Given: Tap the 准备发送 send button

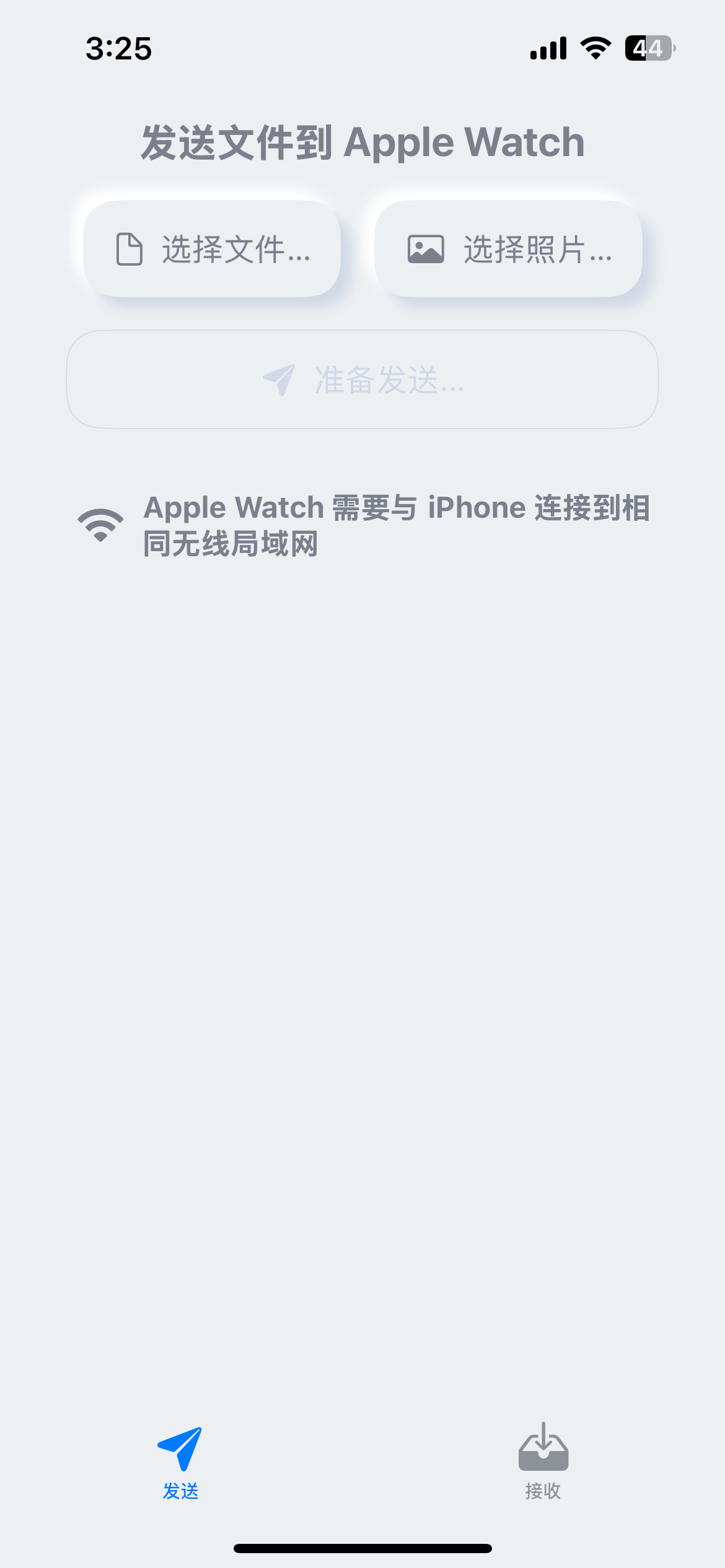Looking at the screenshot, I should [x=362, y=379].
